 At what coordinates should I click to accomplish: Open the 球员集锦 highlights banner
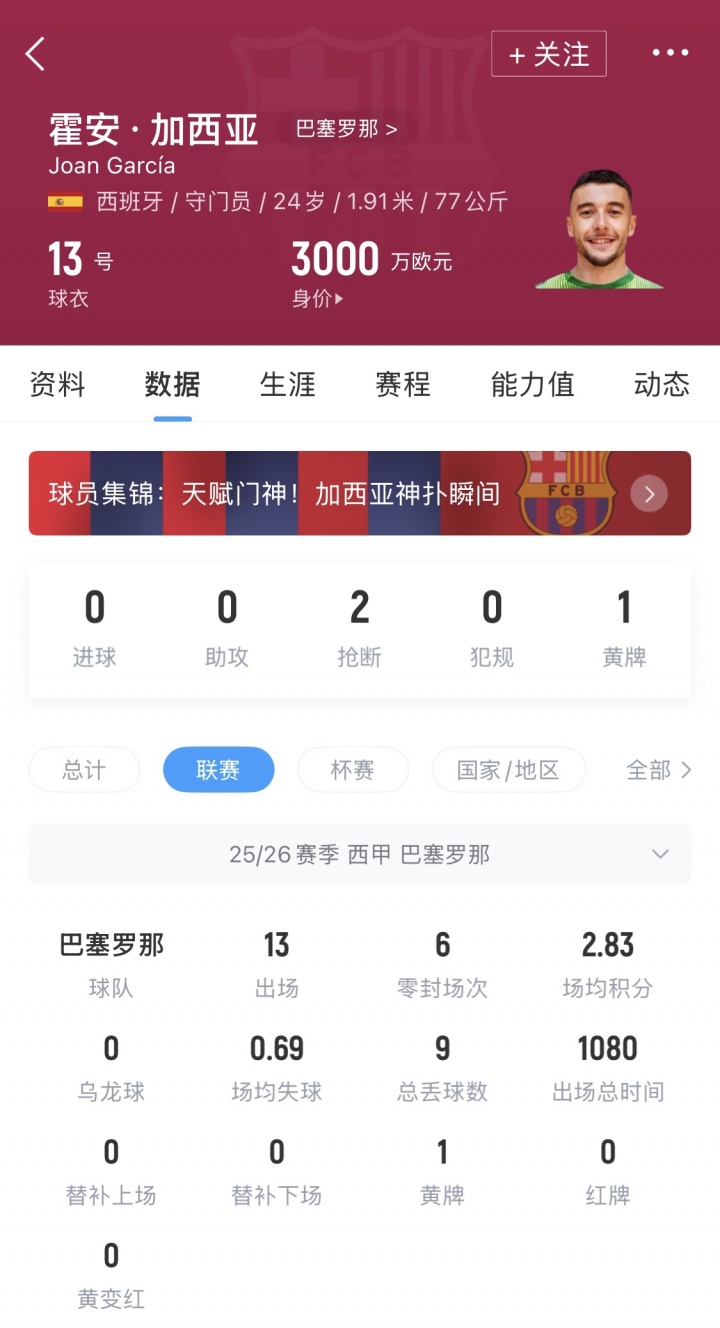[x=359, y=493]
